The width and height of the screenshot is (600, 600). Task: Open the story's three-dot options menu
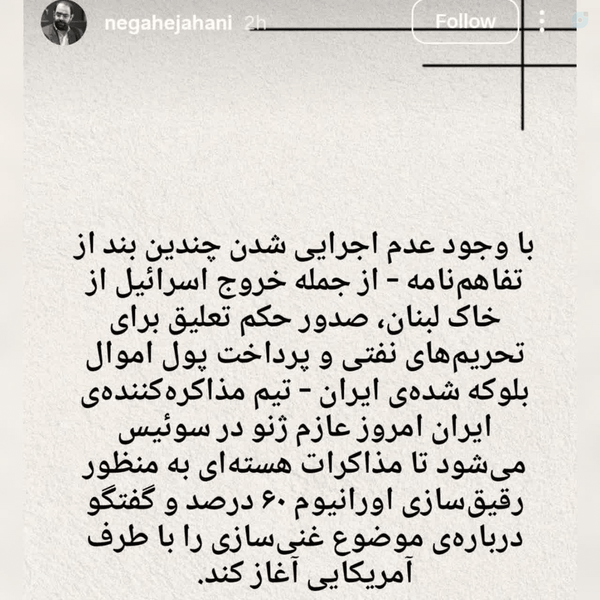click(x=542, y=21)
